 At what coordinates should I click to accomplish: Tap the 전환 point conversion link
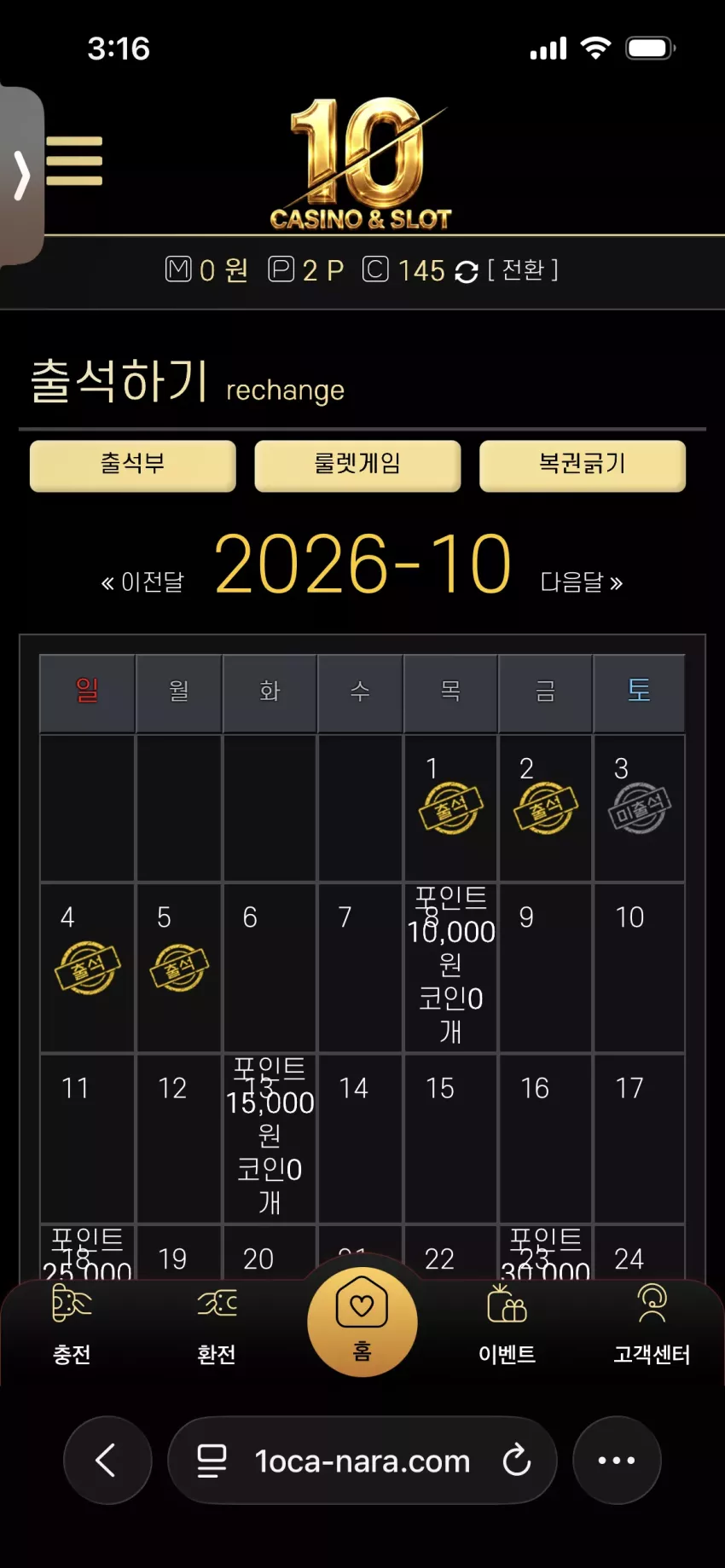coord(523,270)
